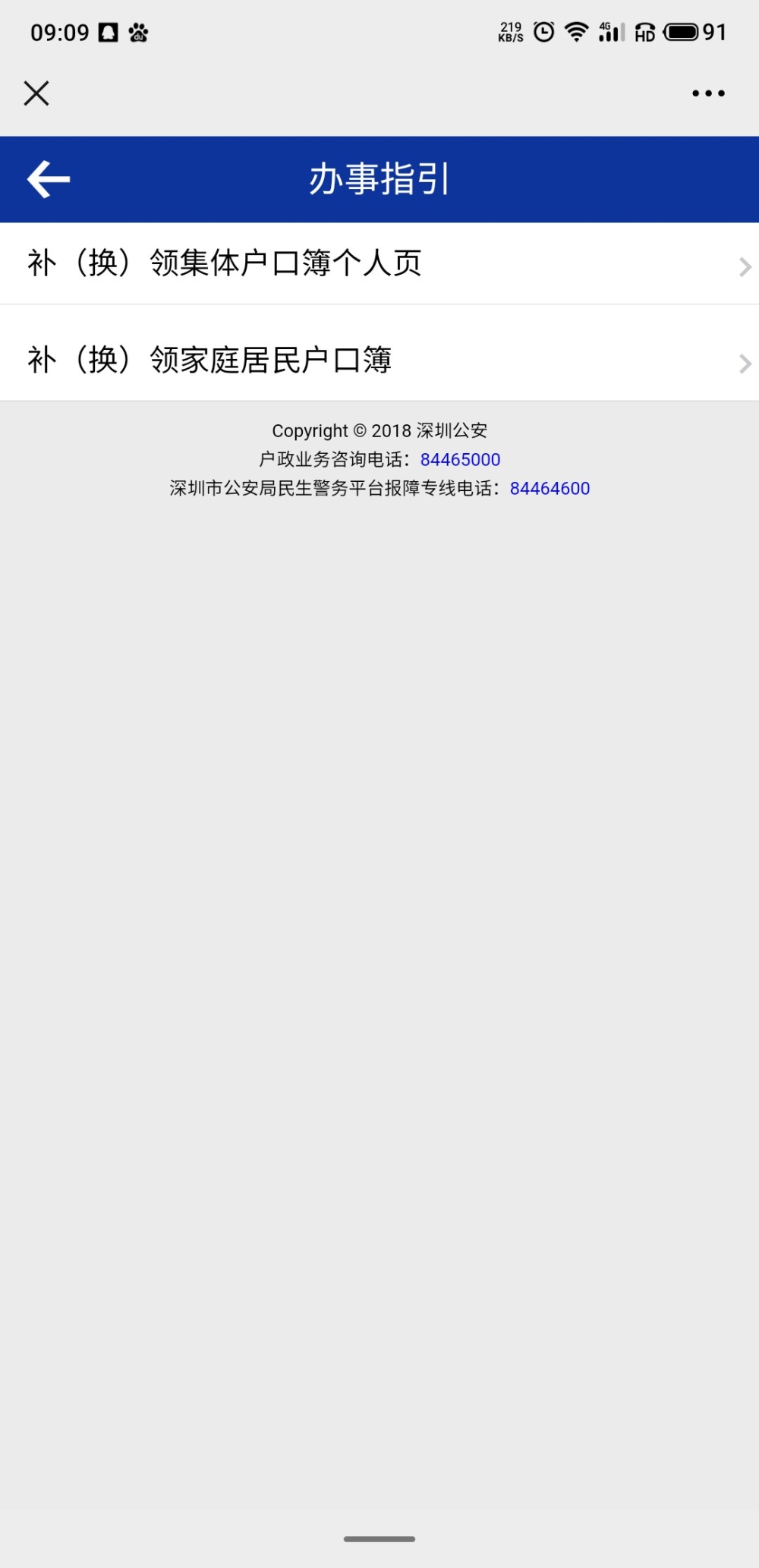The width and height of the screenshot is (759, 1568).
Task: Open 补（换）领集体户口簿个人页 guide
Action: [379, 263]
